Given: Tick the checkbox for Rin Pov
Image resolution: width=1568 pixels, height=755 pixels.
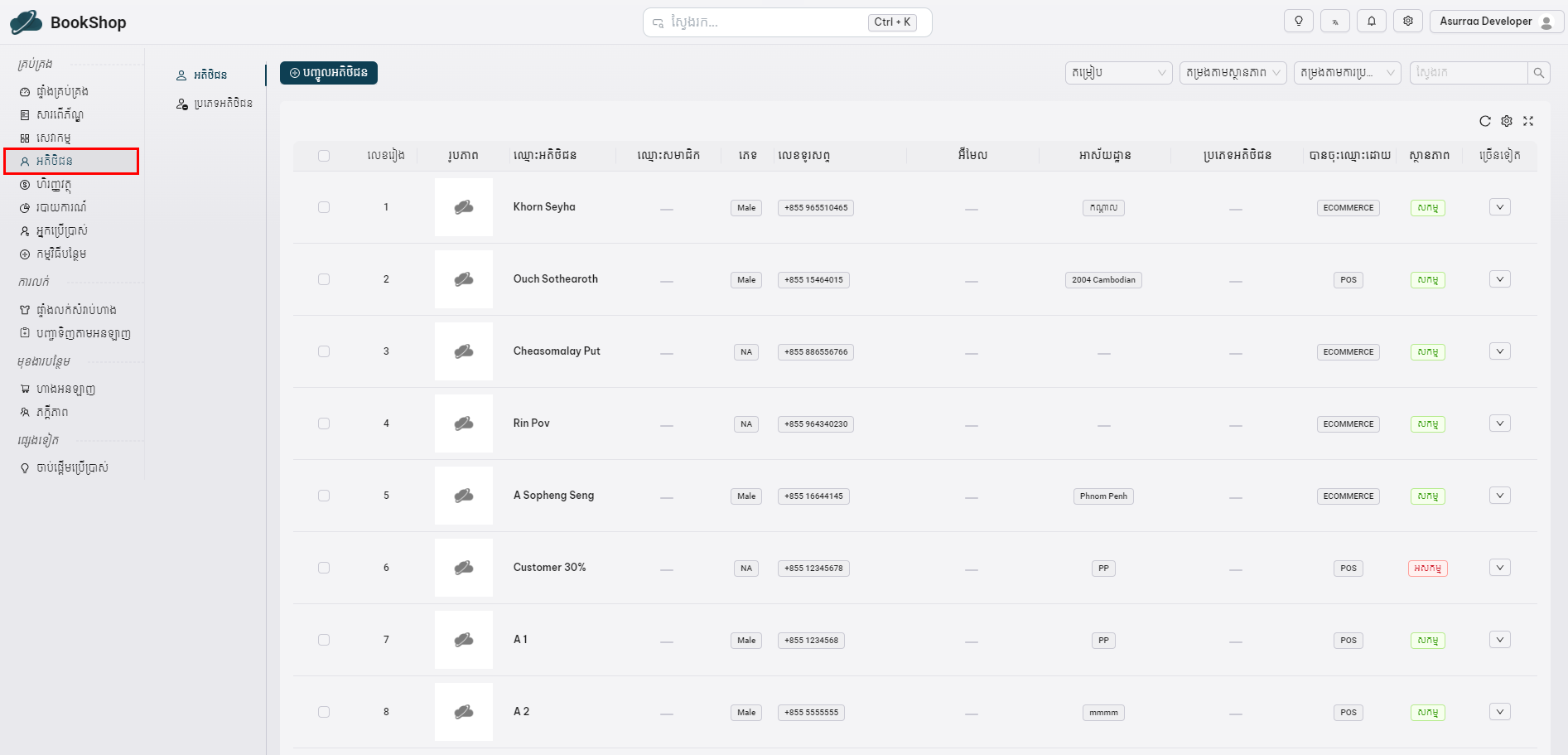Looking at the screenshot, I should (x=324, y=423).
